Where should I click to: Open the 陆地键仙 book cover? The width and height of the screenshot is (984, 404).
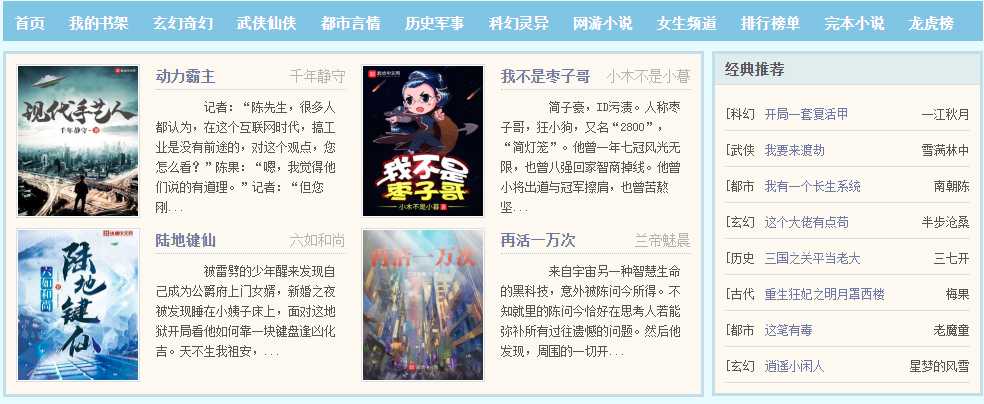coord(78,305)
